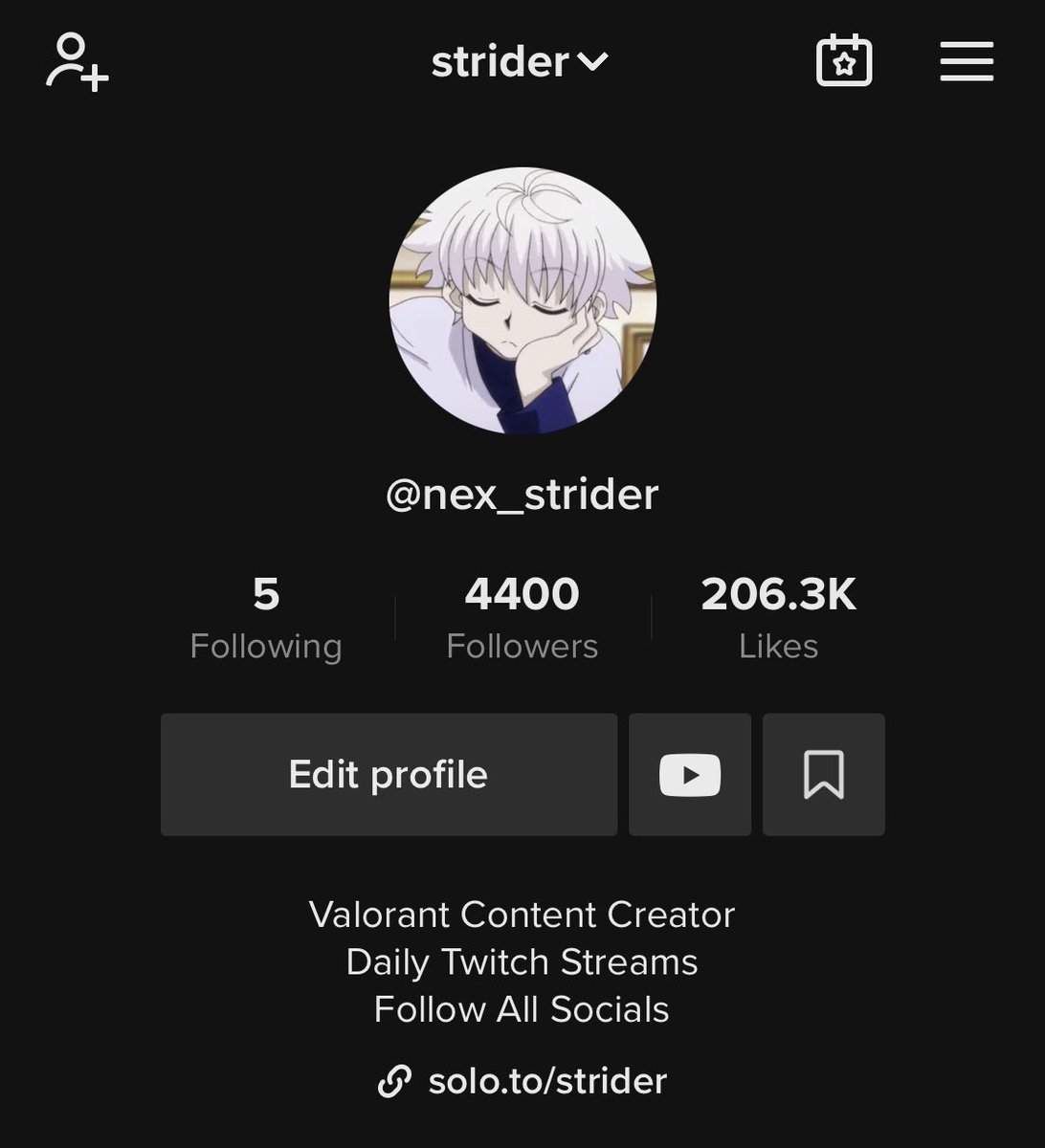Expand the strider account switcher
Viewport: 1045px width, 1148px height.
coord(520,62)
